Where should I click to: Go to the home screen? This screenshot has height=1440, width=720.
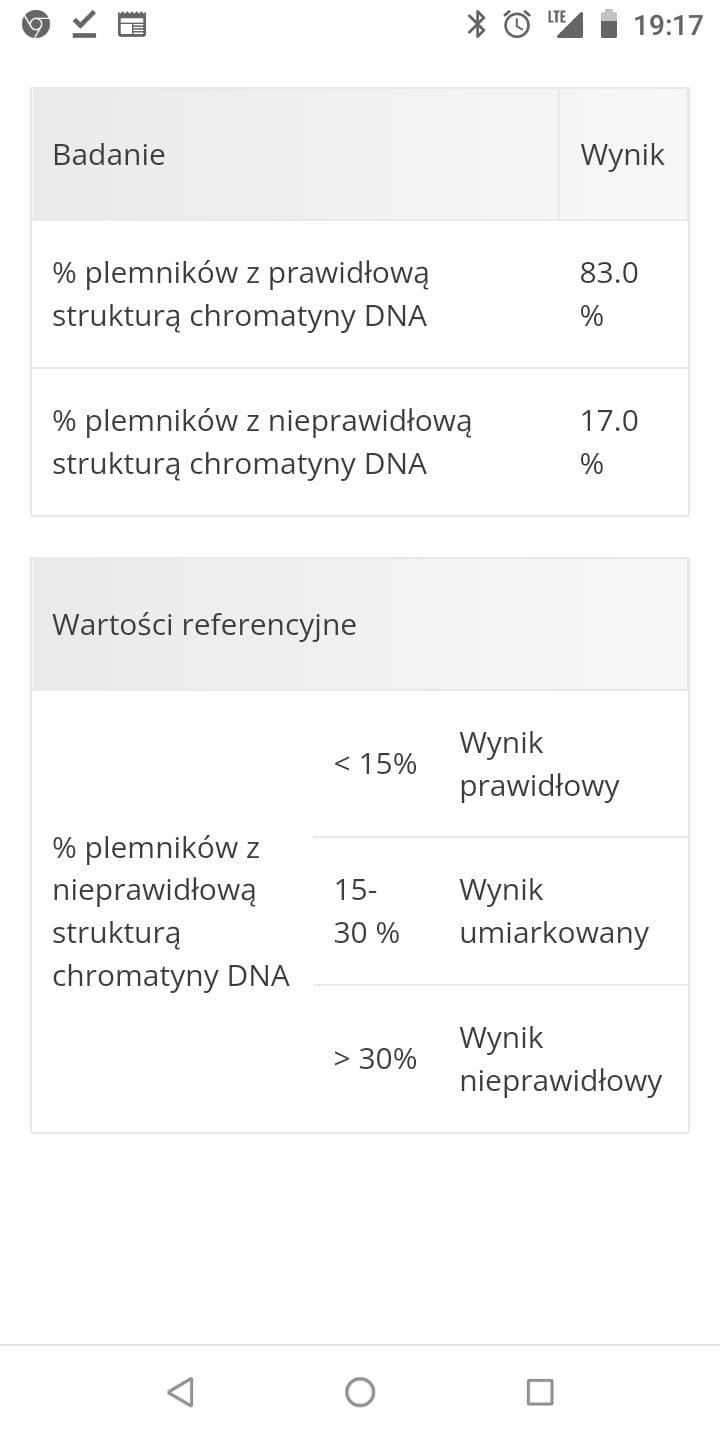(360, 1391)
